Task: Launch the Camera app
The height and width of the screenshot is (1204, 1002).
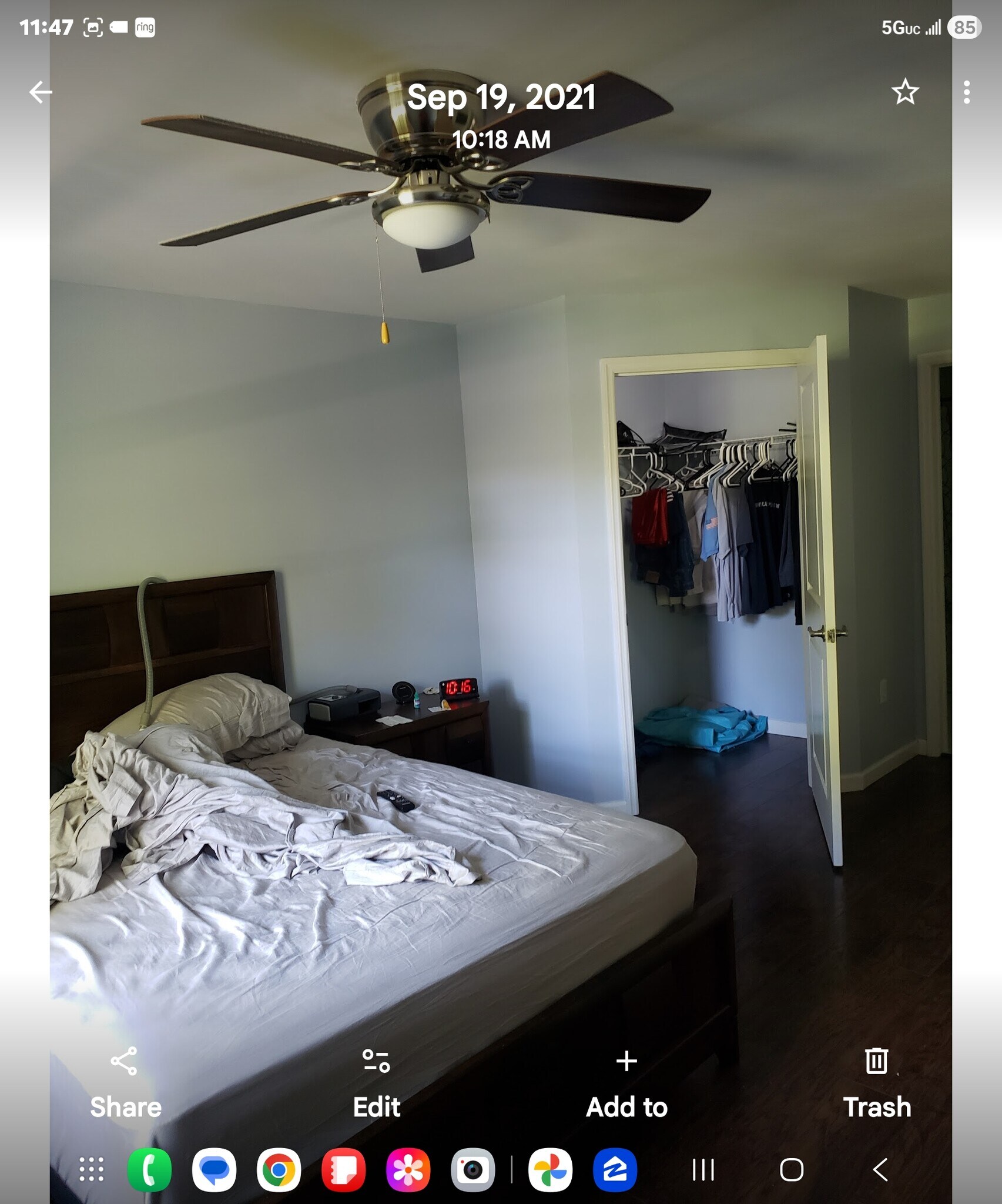Action: pyautogui.click(x=472, y=1170)
